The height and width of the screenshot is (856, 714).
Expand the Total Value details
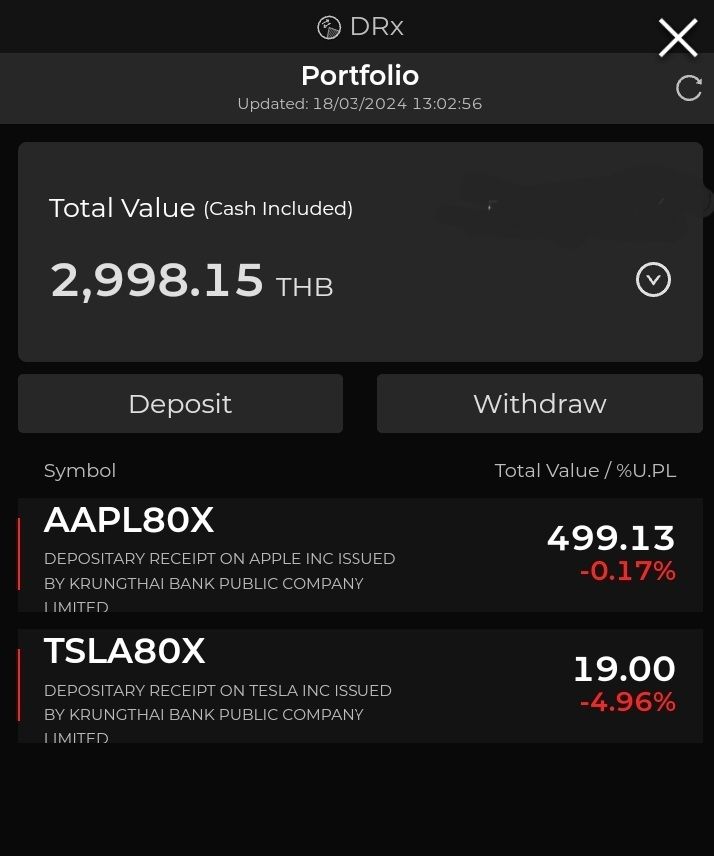(653, 280)
